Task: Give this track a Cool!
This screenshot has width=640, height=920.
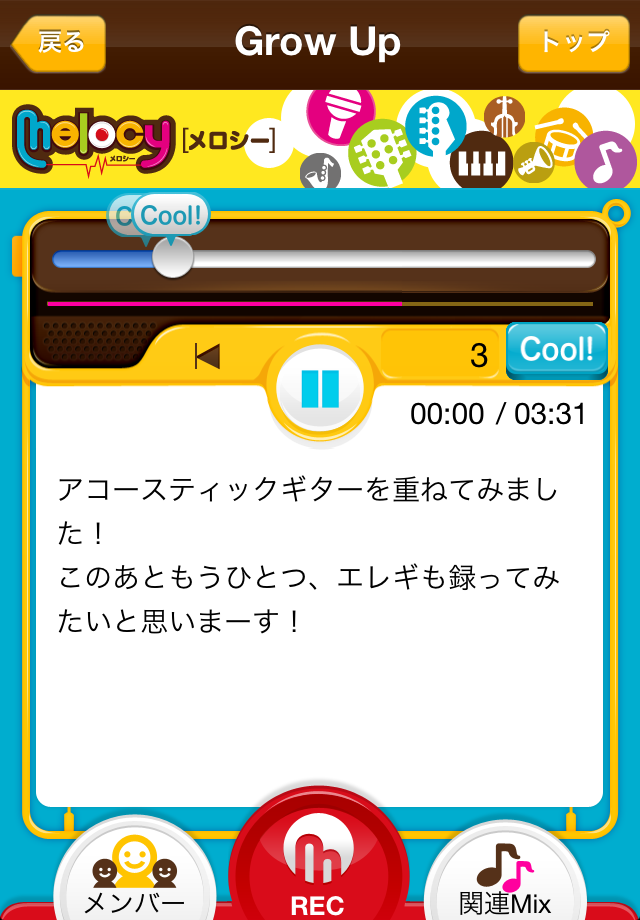Action: point(557,350)
